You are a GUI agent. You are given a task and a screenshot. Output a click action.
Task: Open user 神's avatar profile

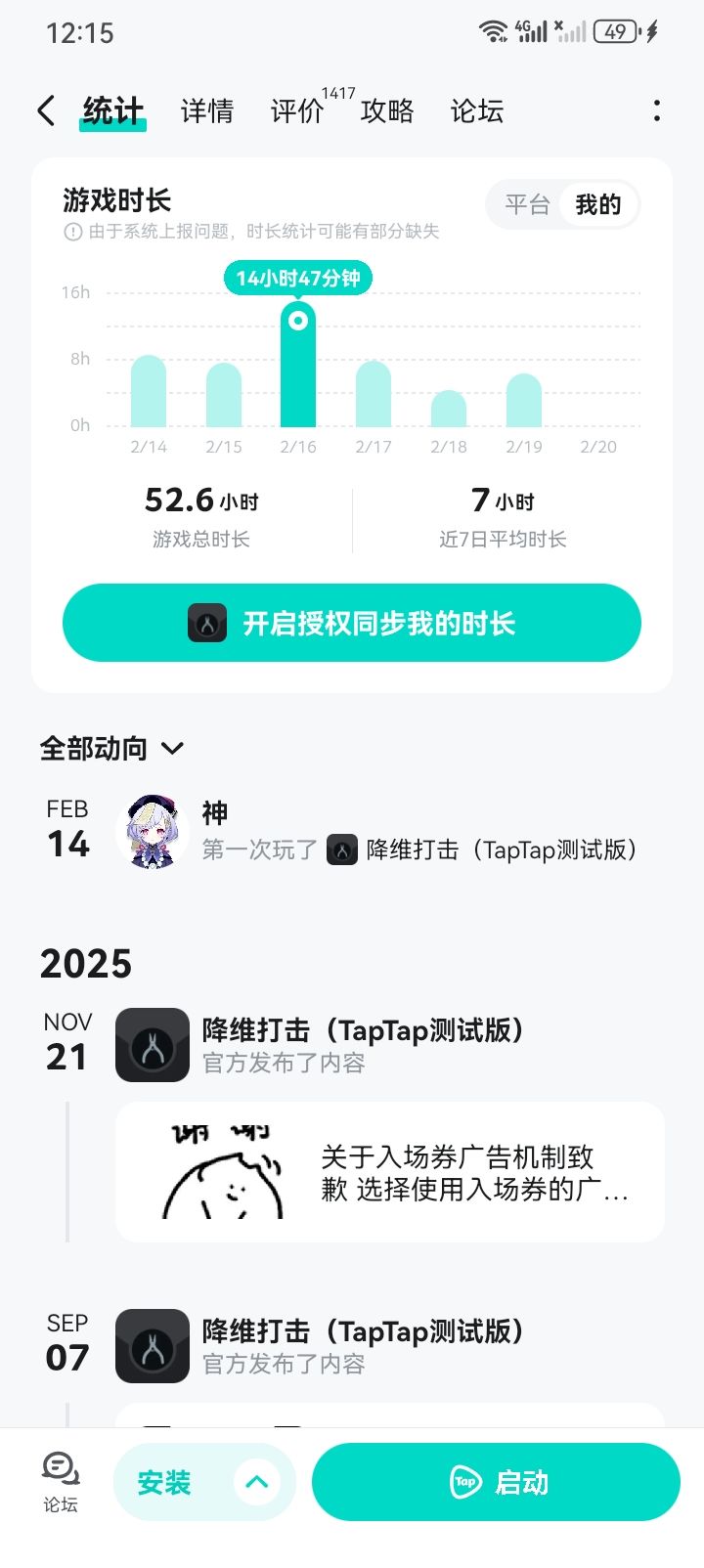tap(153, 831)
